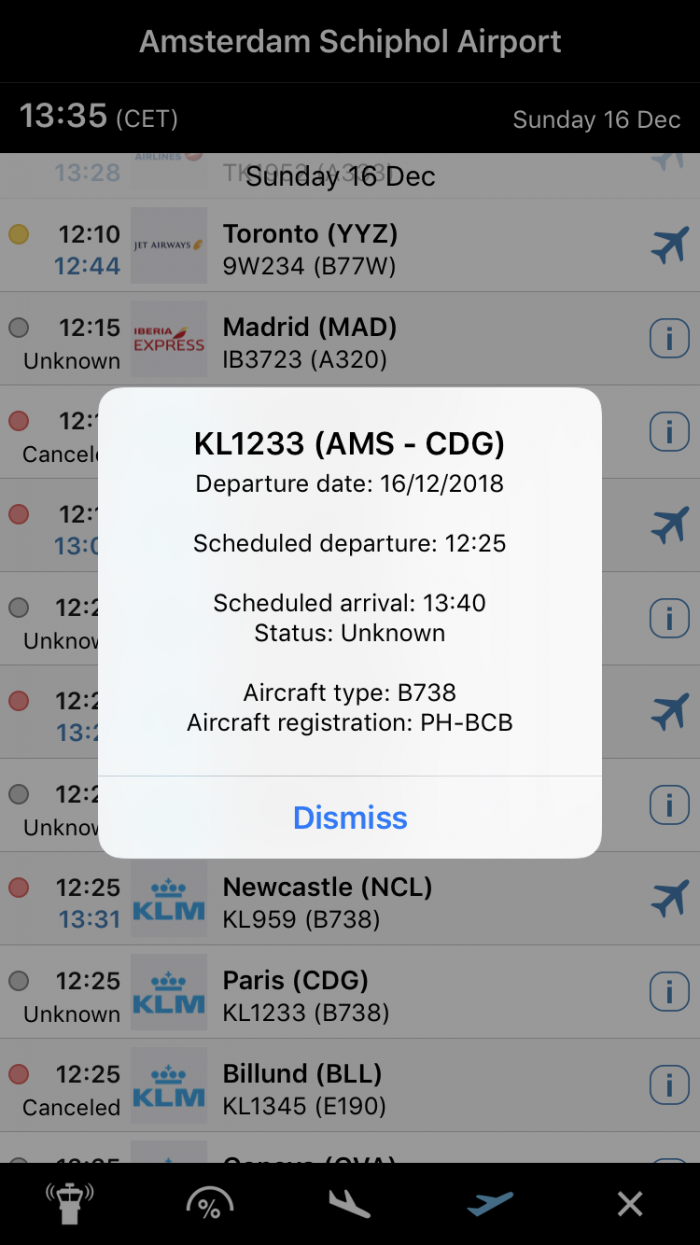The width and height of the screenshot is (700, 1245).
Task: Open info for Billund (BLL) KL1345
Action: [669, 1086]
